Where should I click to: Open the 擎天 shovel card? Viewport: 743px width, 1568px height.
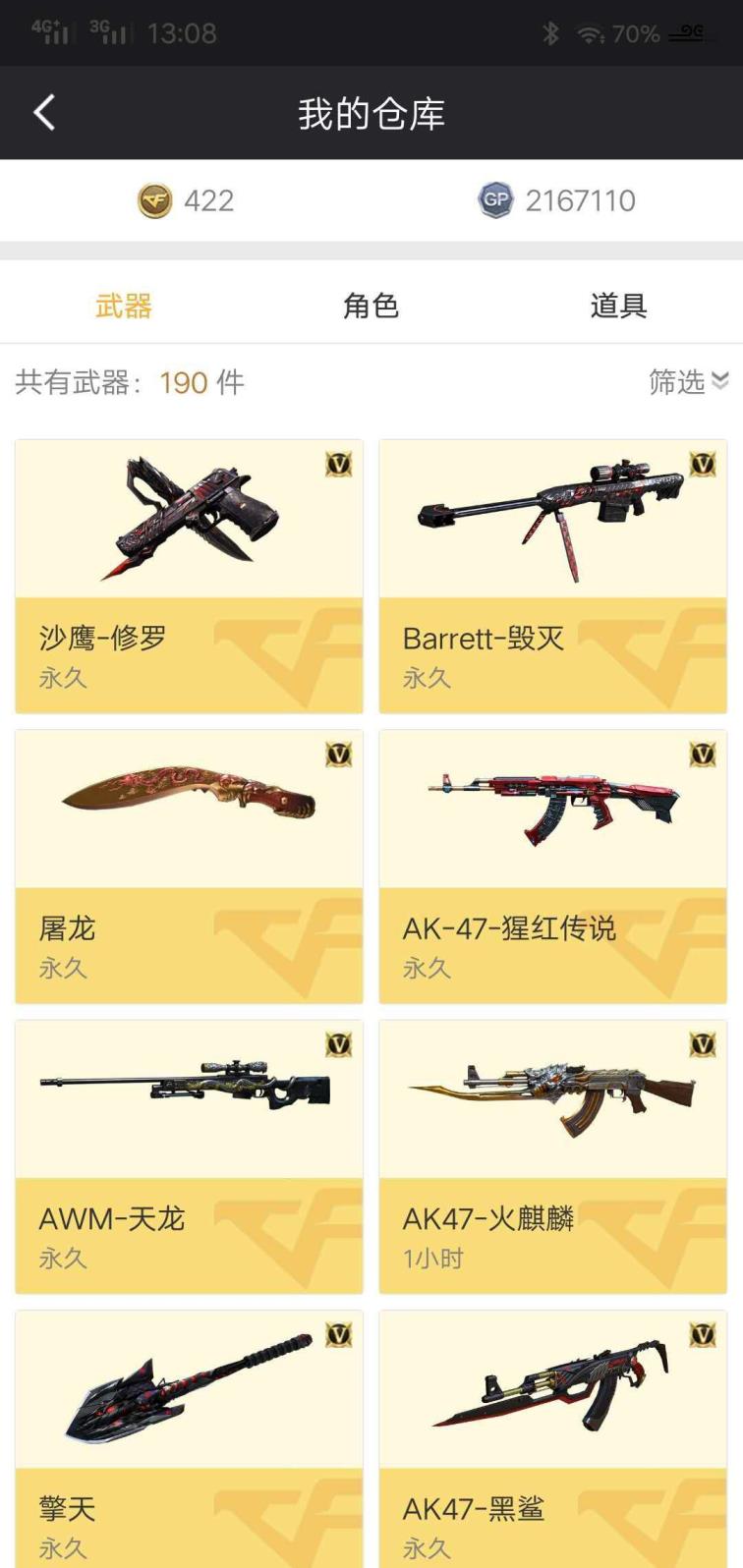coord(189,1439)
